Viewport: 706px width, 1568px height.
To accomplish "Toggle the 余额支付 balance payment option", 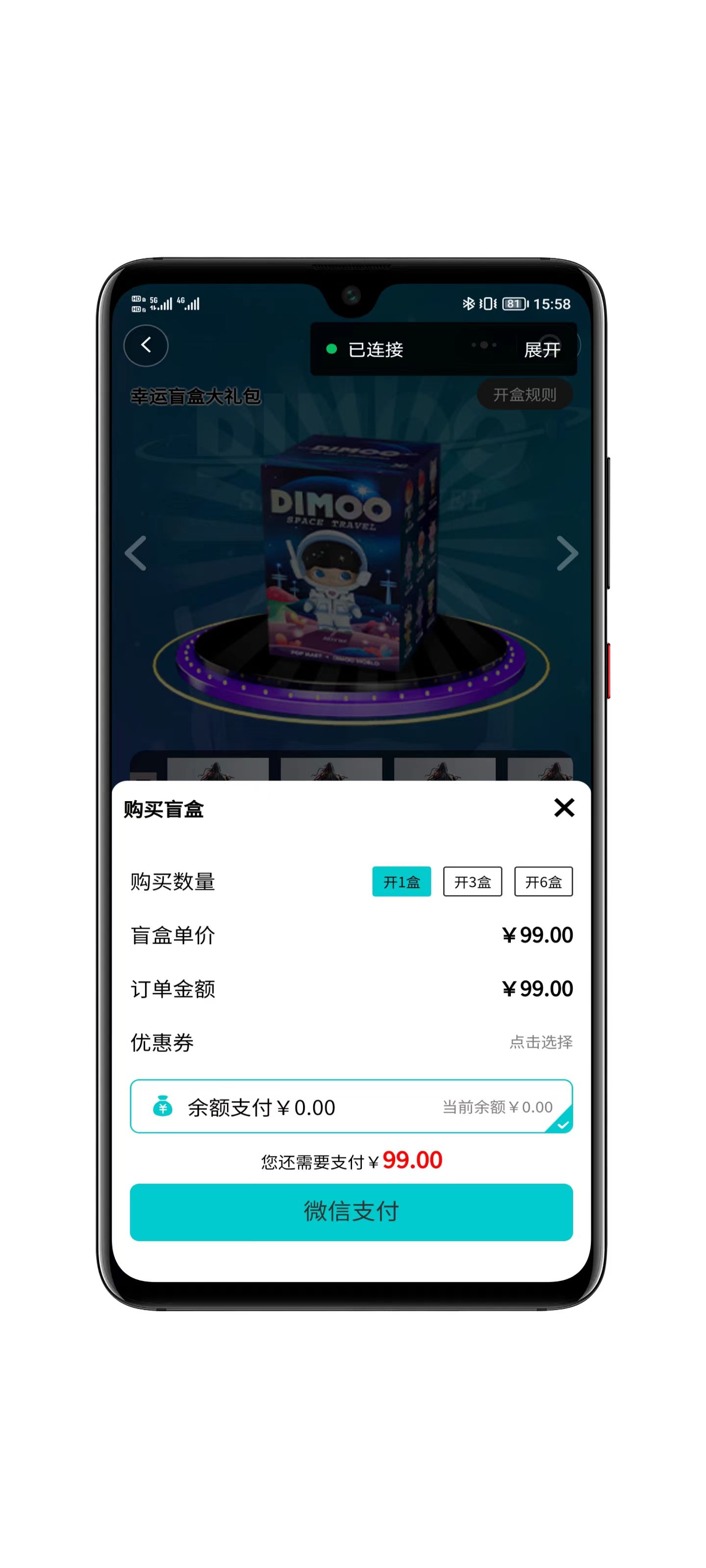I will 351,1106.
